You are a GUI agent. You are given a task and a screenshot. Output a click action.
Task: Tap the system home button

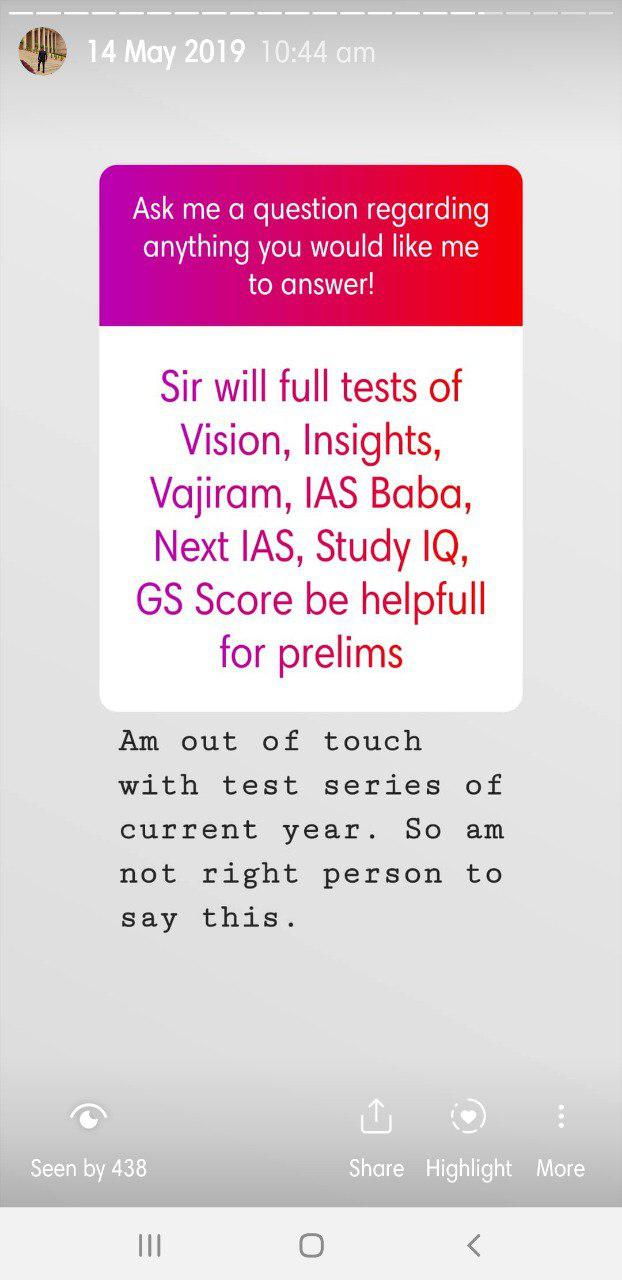pyautogui.click(x=311, y=1245)
